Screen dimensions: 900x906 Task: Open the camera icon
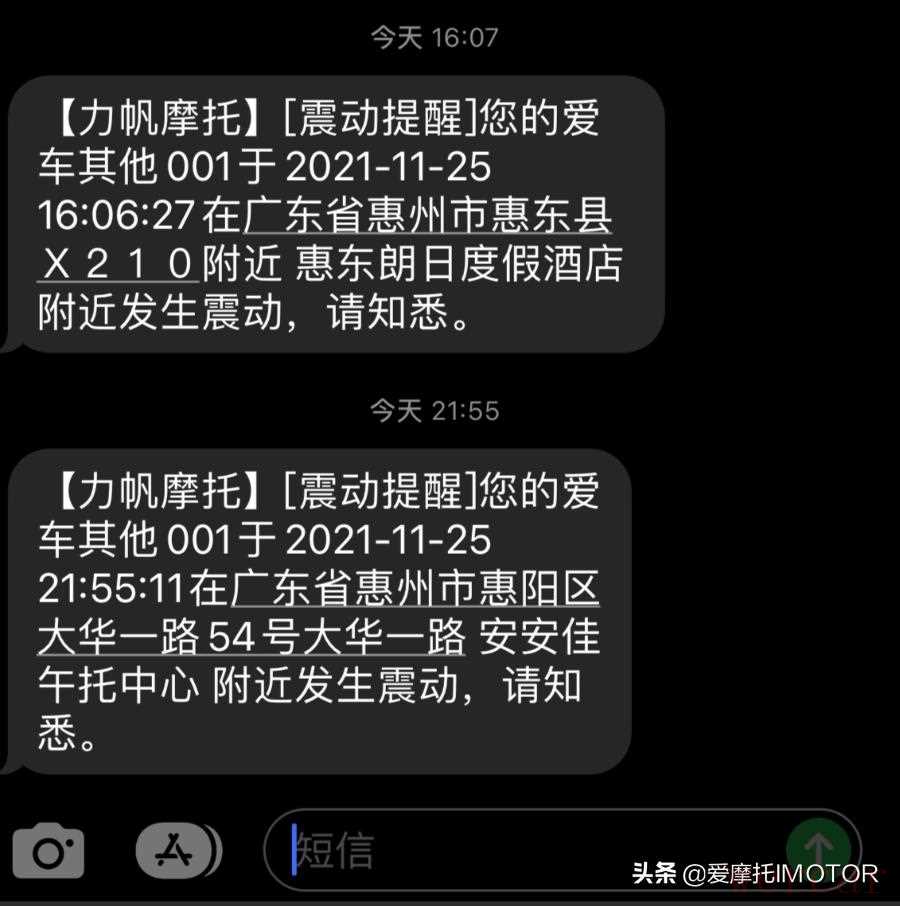pos(48,852)
